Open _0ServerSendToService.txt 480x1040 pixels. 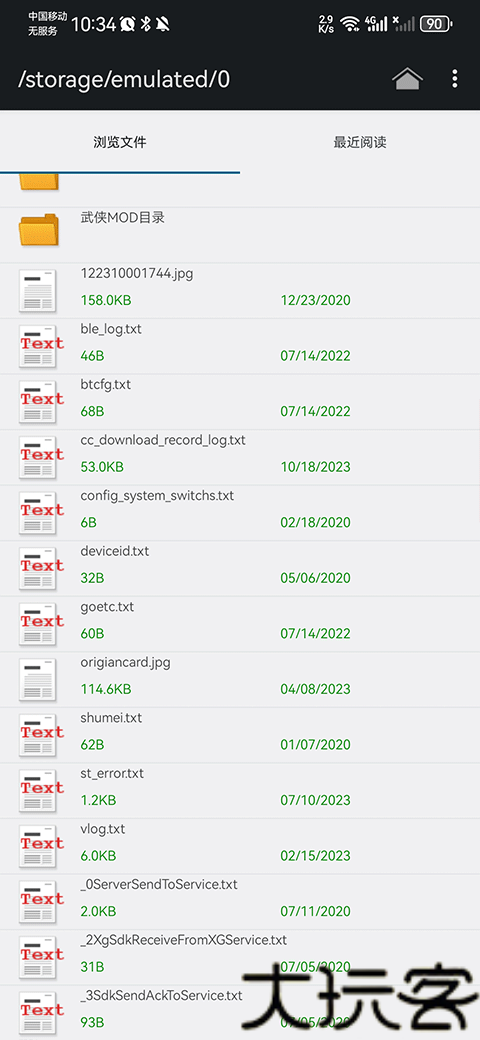(x=240, y=902)
